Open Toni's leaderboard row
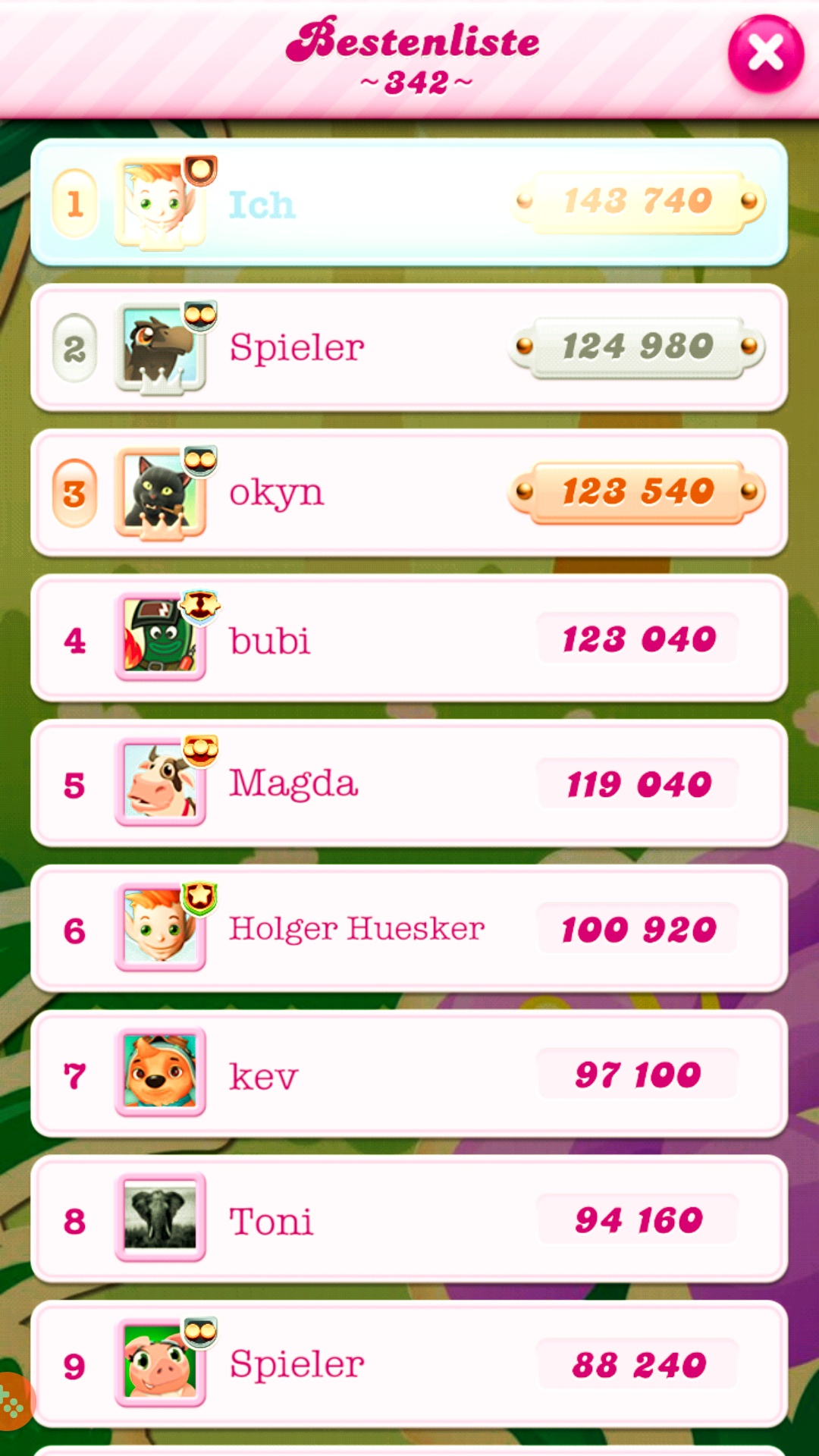819x1456 pixels. pyautogui.click(x=409, y=1220)
